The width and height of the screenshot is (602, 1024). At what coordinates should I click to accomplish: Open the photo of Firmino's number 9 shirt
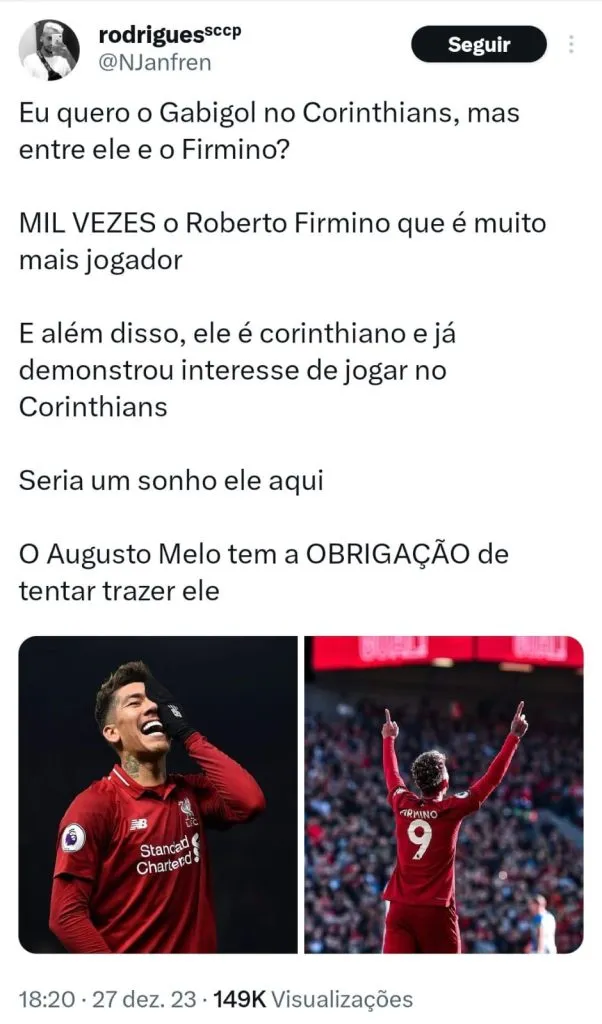coord(444,794)
